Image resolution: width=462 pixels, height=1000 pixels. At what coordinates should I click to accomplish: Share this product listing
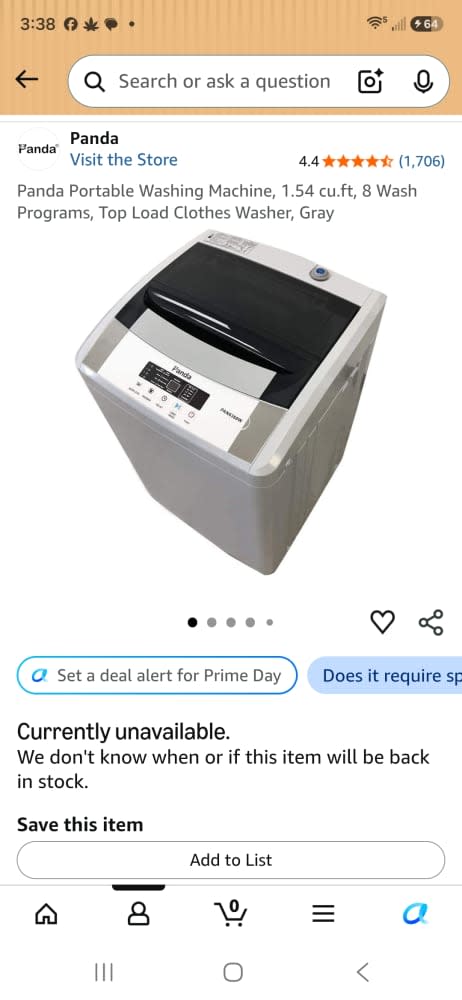coord(431,622)
